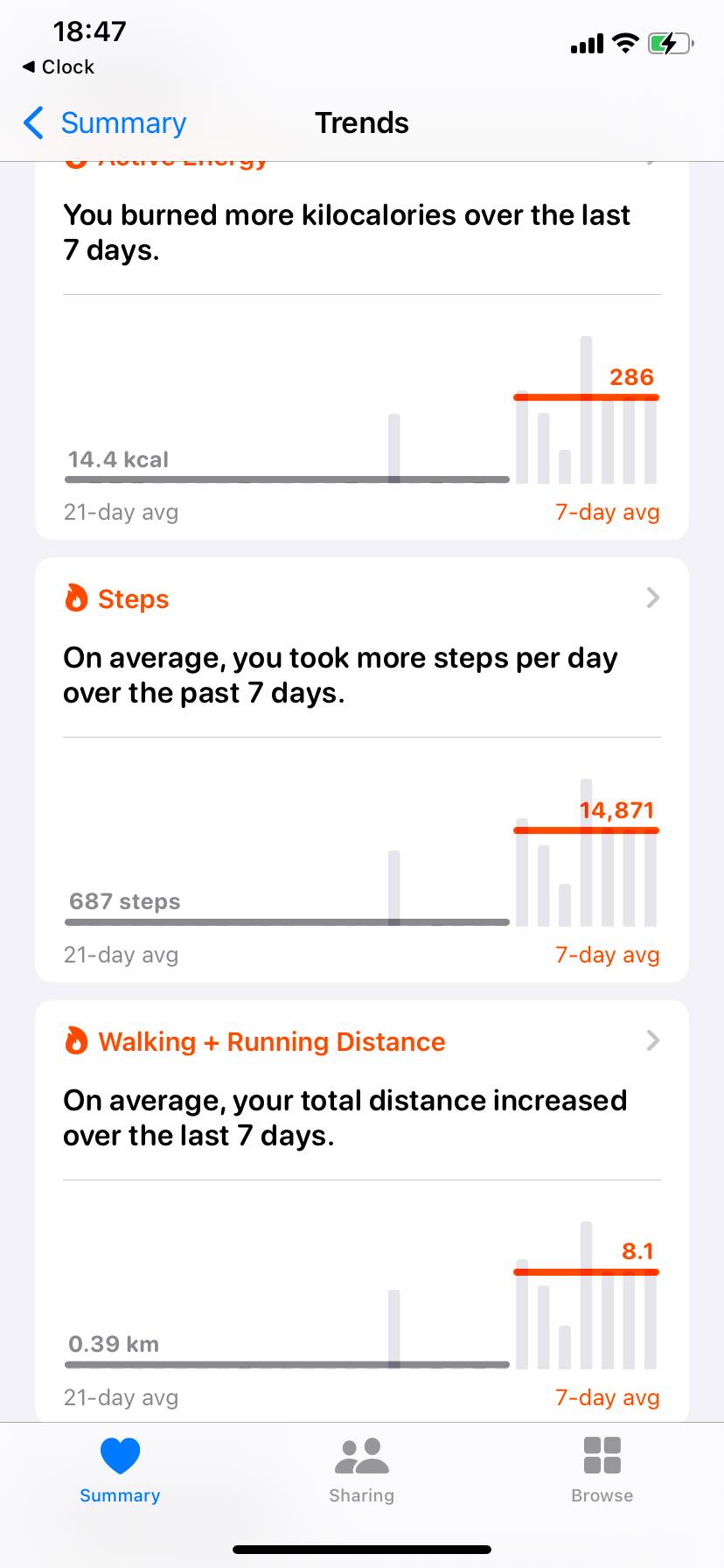Go back to Summary
Image resolution: width=724 pixels, height=1568 pixels.
point(105,123)
